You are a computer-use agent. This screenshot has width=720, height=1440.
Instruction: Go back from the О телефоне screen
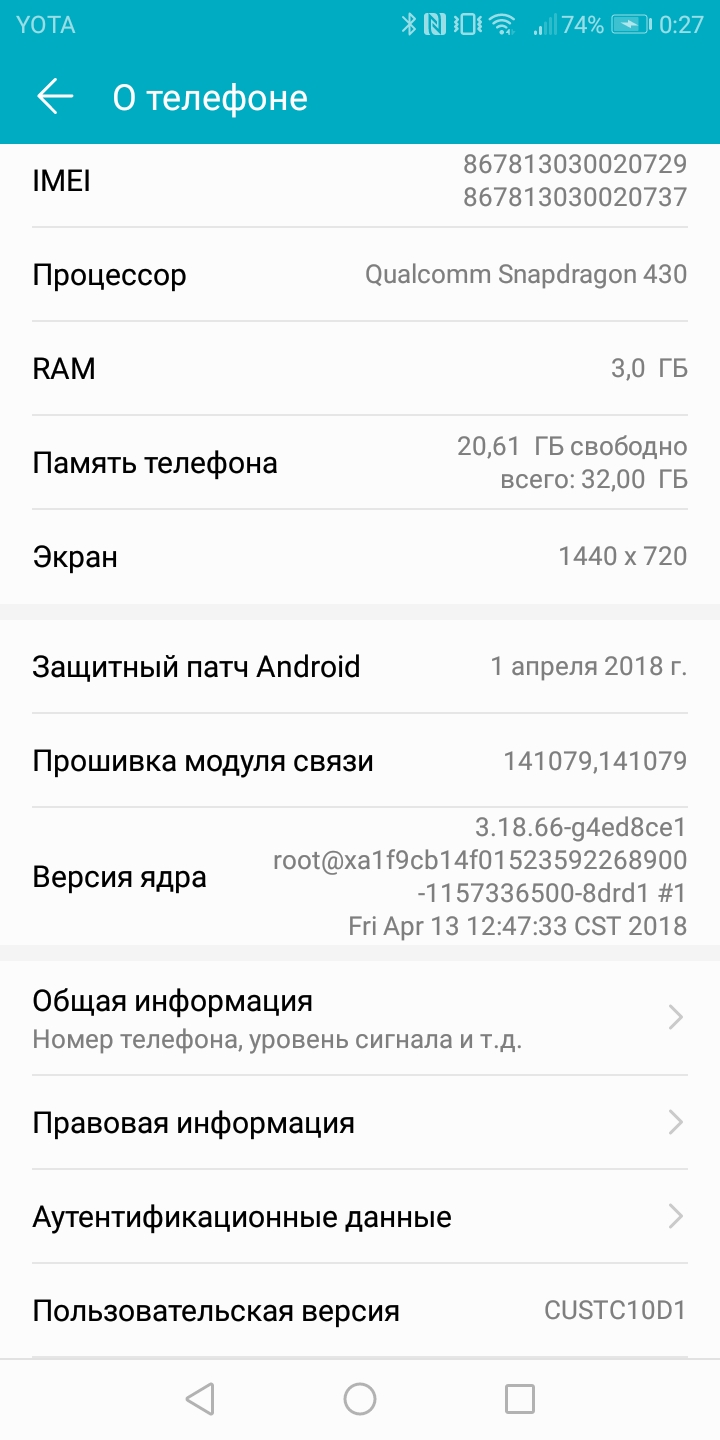55,97
